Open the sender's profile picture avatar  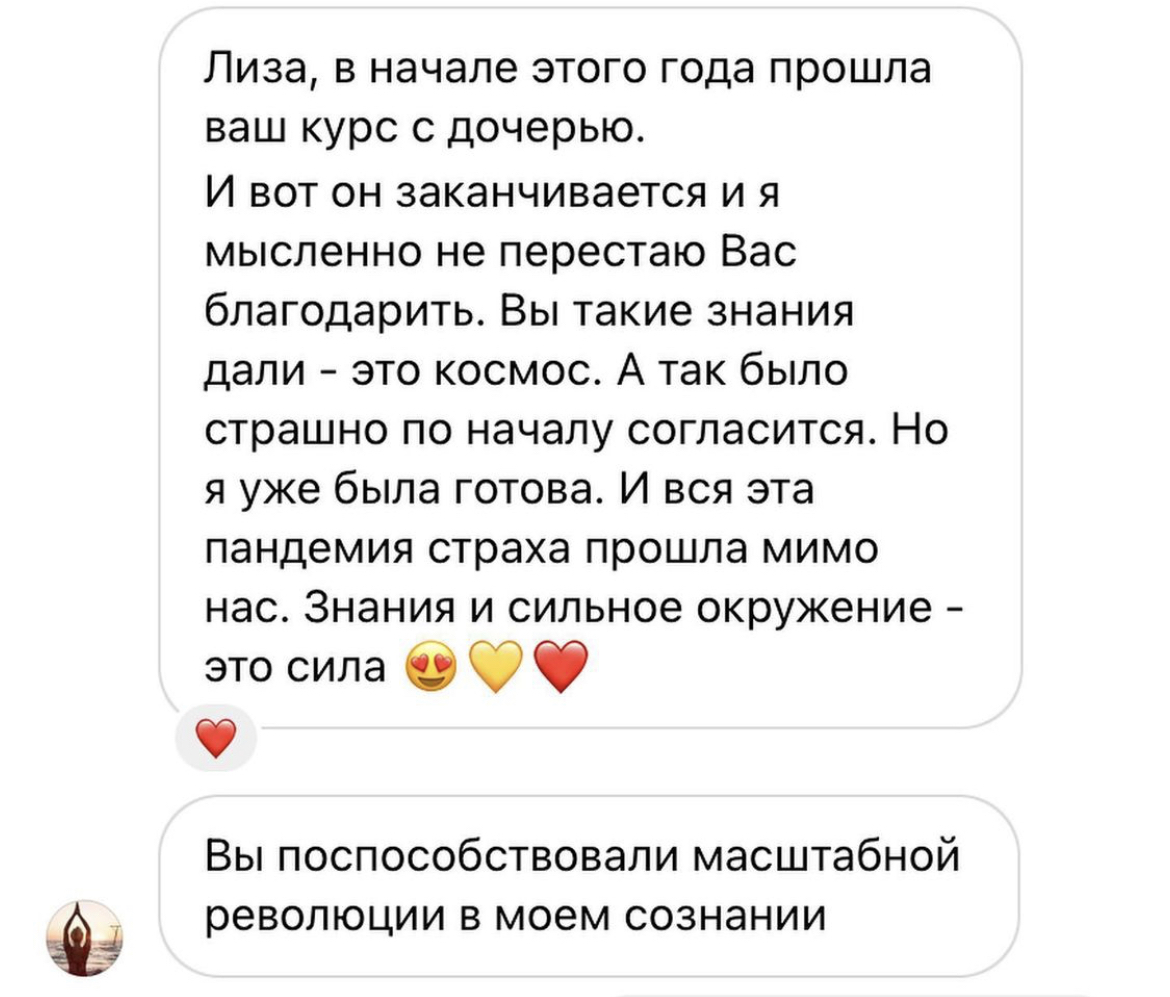pyautogui.click(x=84, y=938)
